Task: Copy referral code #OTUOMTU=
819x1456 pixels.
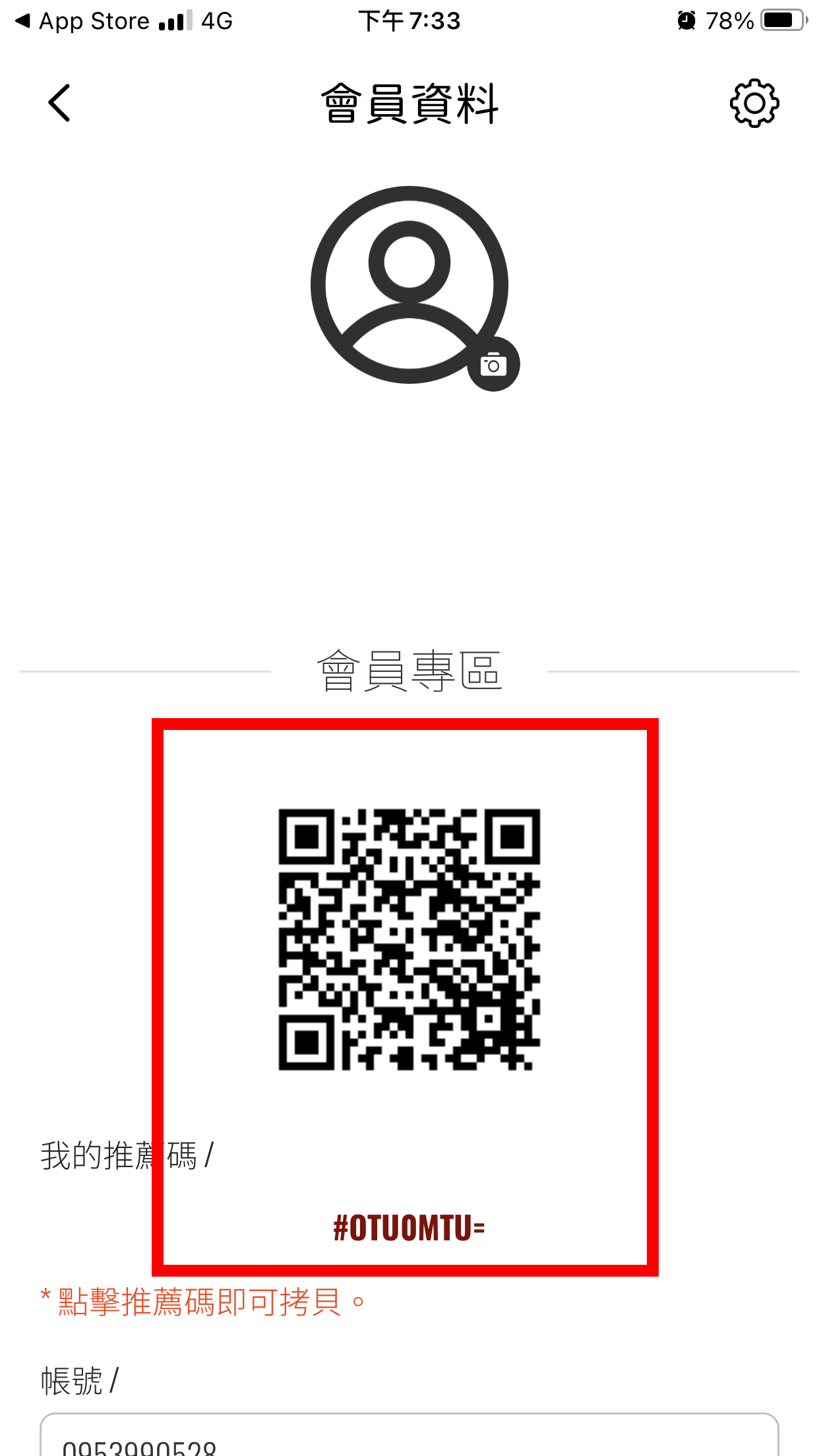Action: pyautogui.click(x=409, y=1228)
